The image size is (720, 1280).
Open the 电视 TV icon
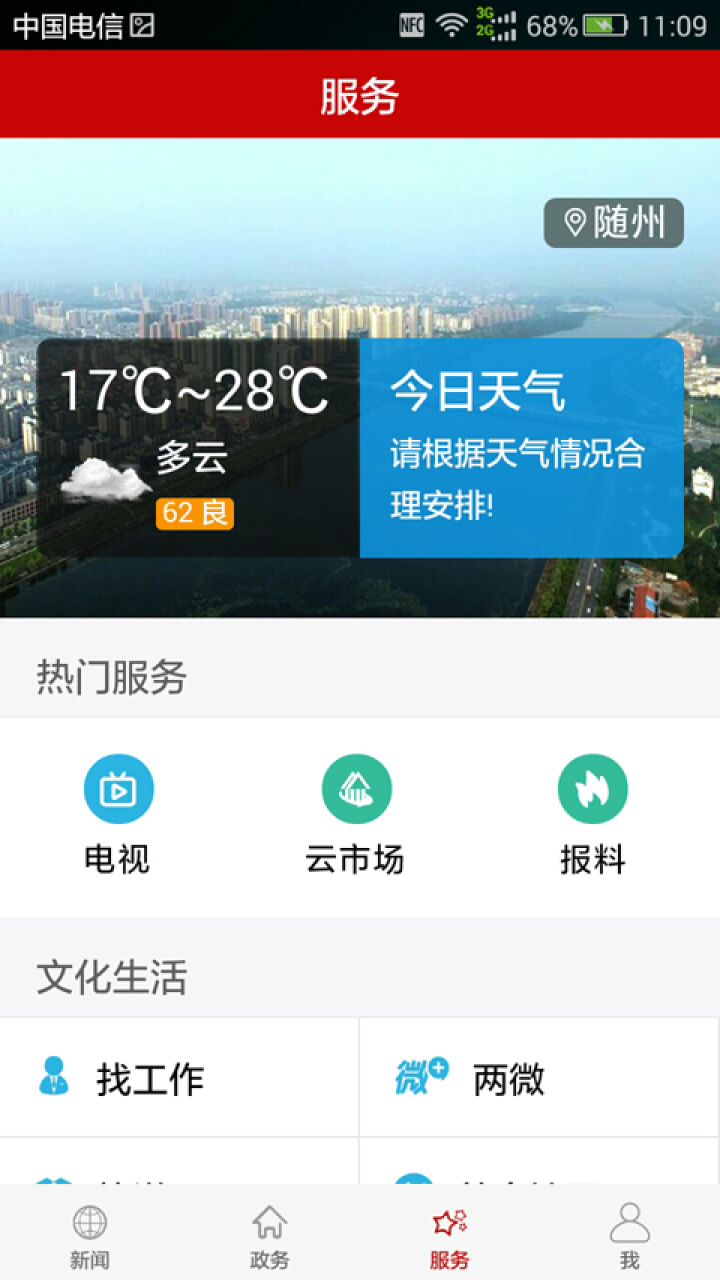click(118, 788)
